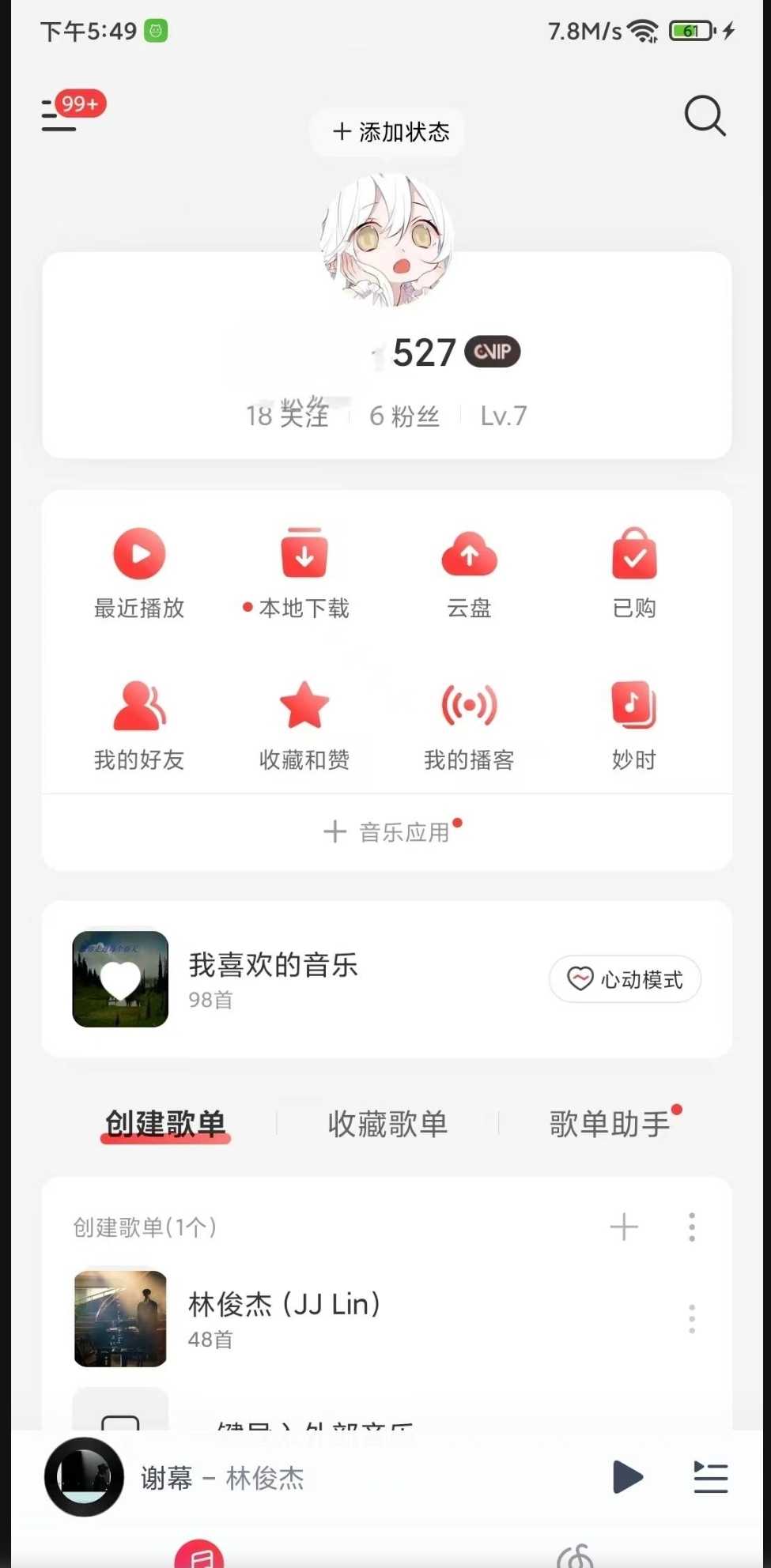Open the play queue list
Screen dimensions: 771x1568
click(710, 1477)
